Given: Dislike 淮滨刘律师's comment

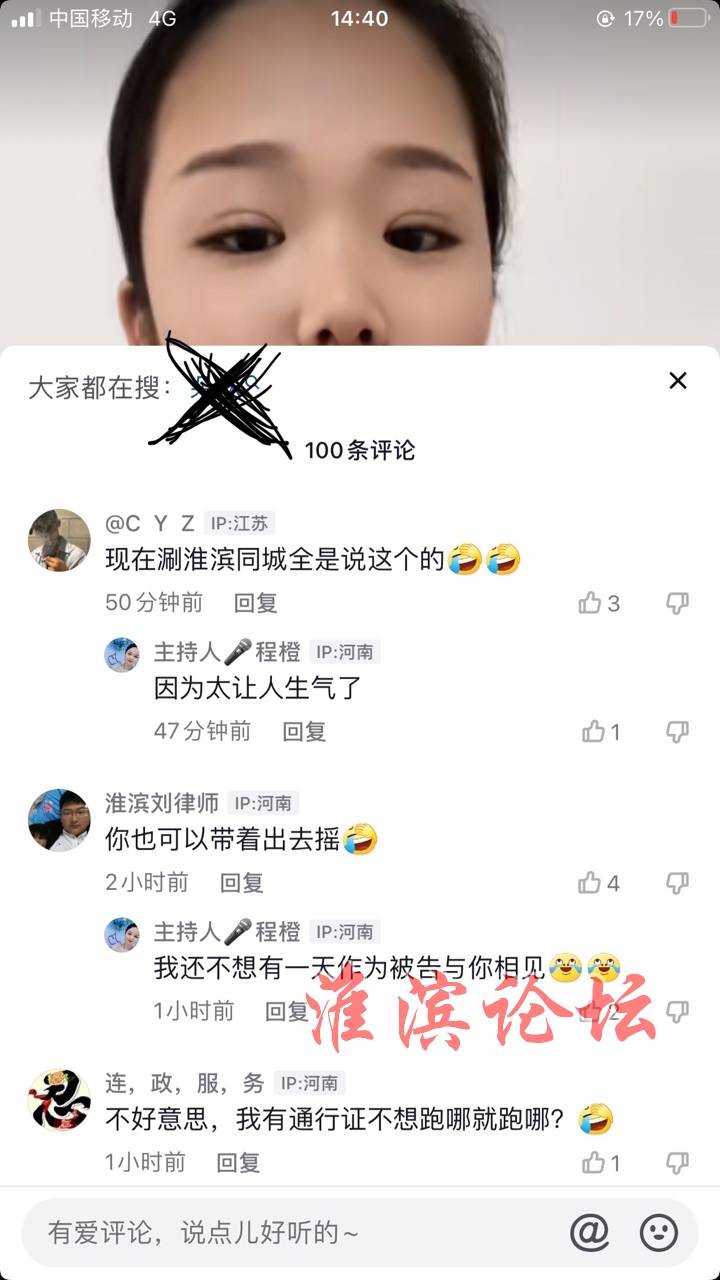Looking at the screenshot, I should point(677,883).
